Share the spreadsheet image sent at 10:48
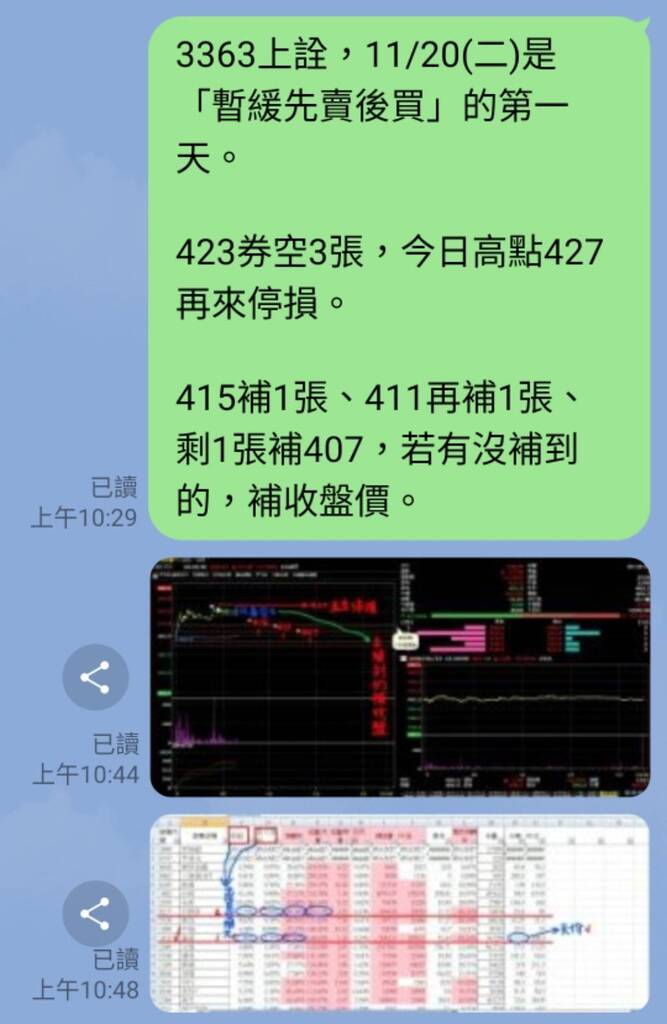Viewport: 667px width, 1024px height. [x=95, y=913]
